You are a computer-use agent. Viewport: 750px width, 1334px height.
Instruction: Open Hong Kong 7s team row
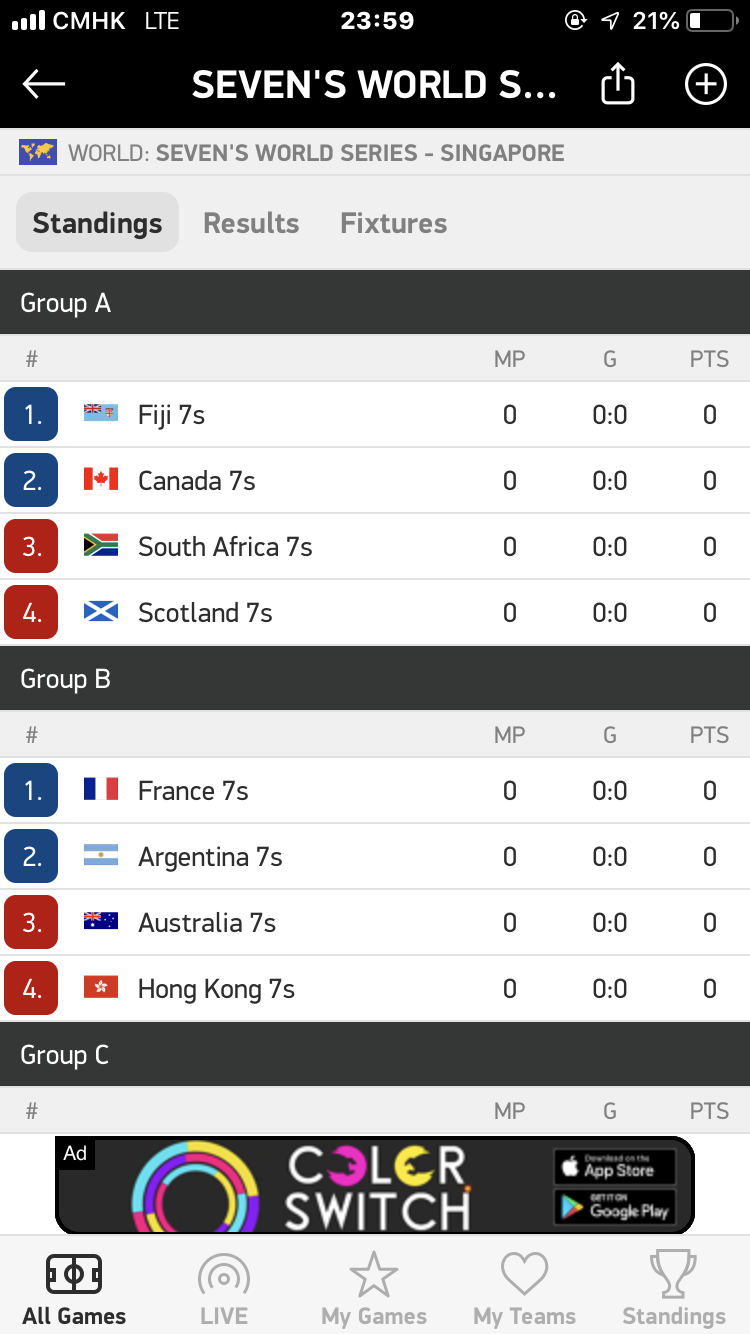tap(375, 989)
